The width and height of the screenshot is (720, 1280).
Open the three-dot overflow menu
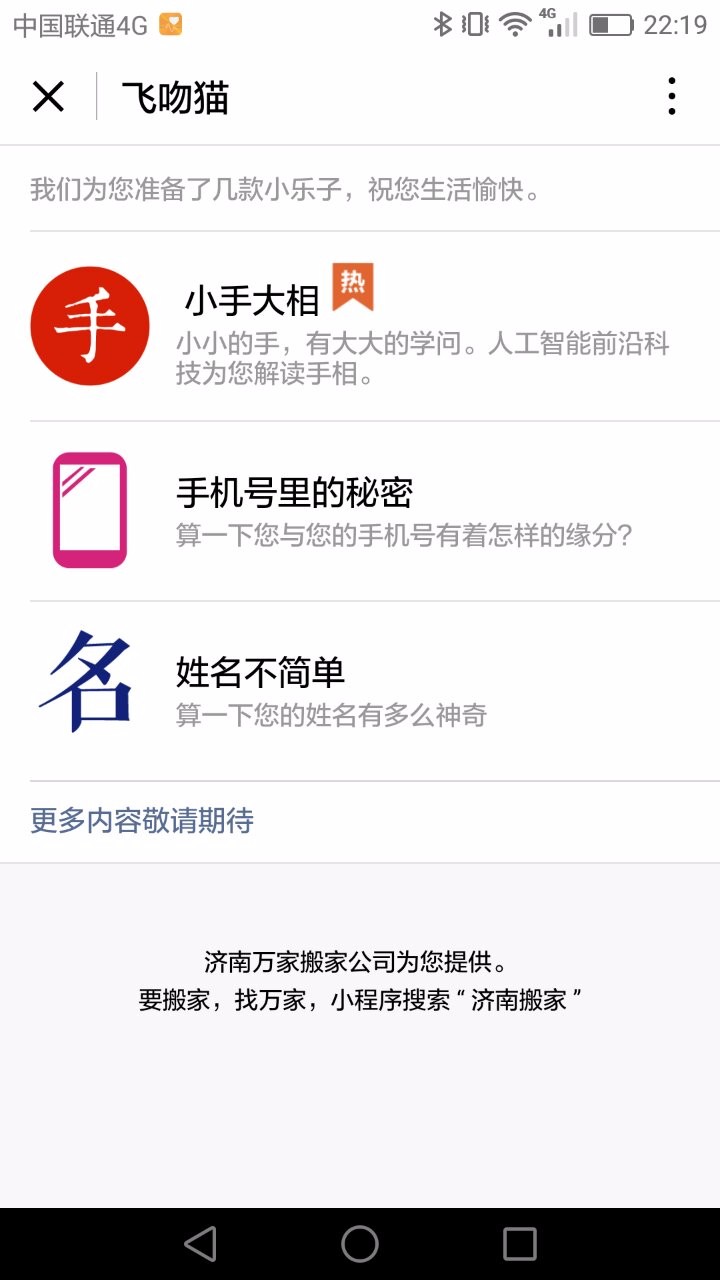(672, 97)
